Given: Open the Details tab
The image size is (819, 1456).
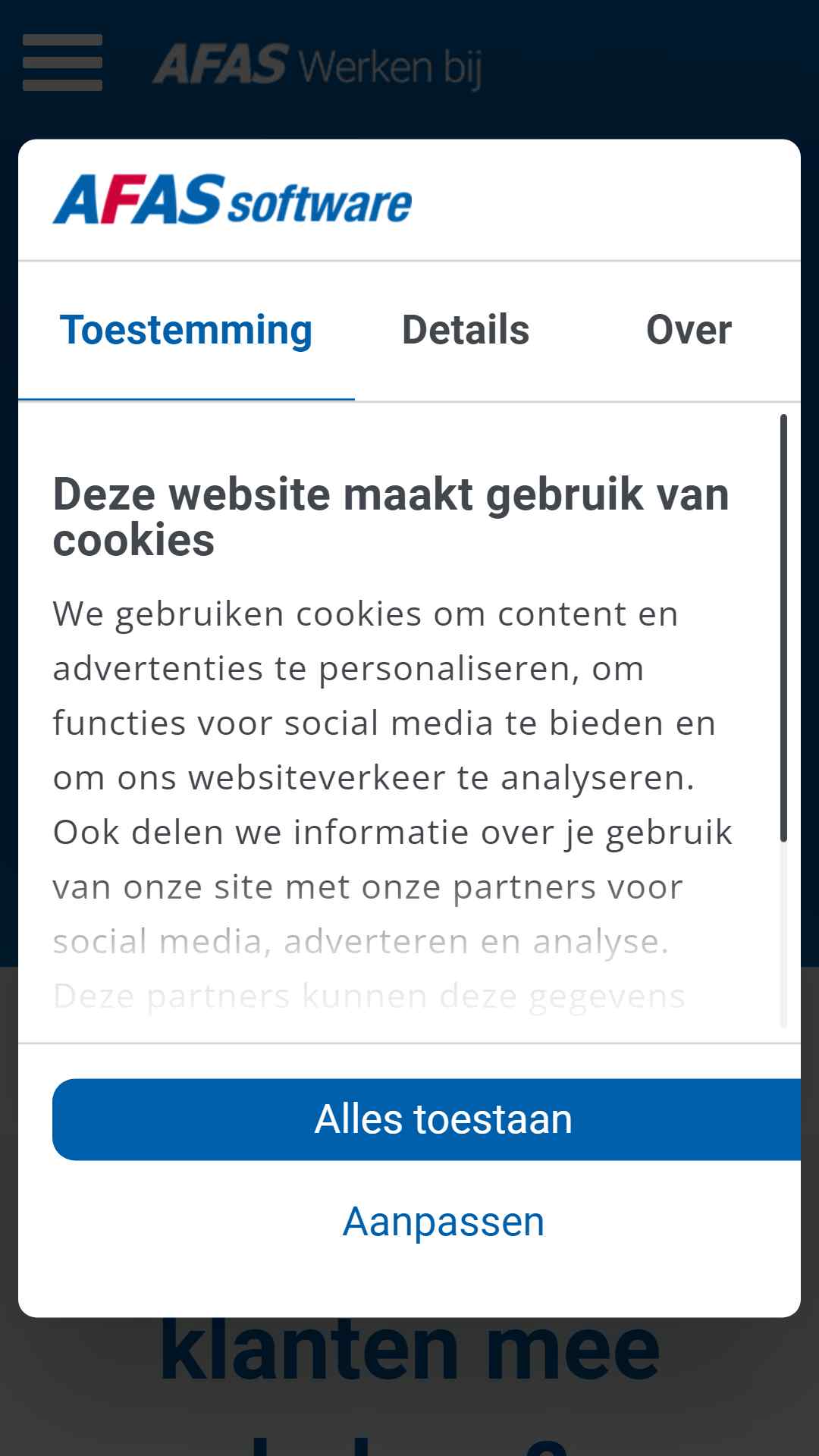Looking at the screenshot, I should tap(466, 331).
